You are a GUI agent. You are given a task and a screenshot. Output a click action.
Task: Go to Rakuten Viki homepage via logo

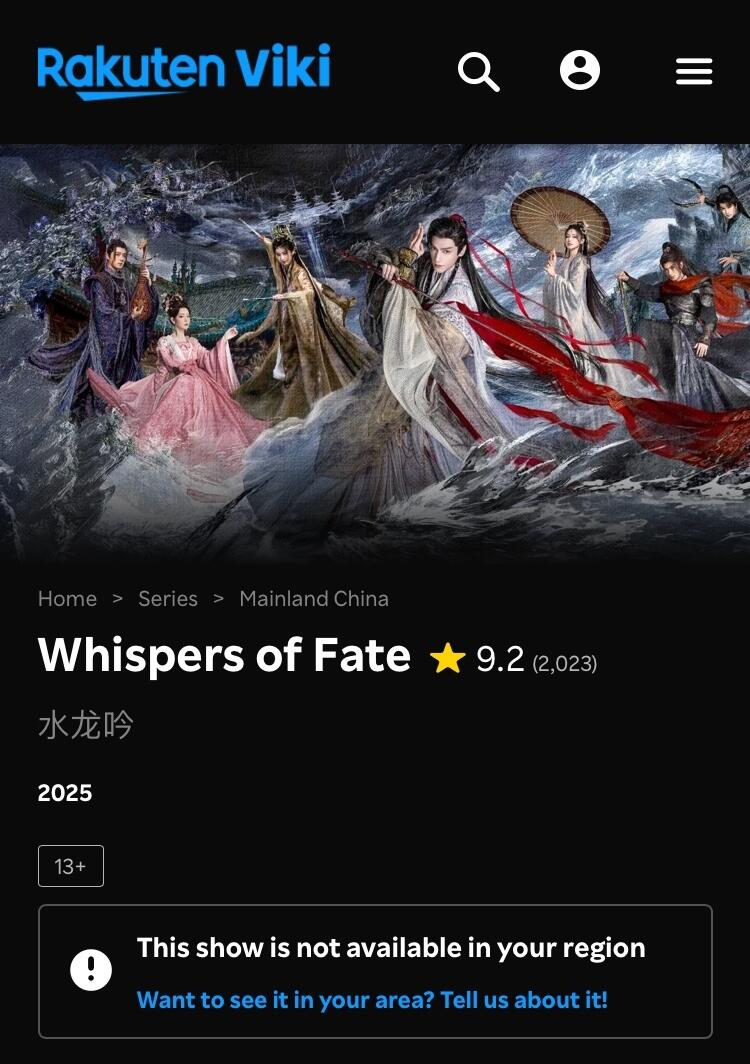(184, 71)
